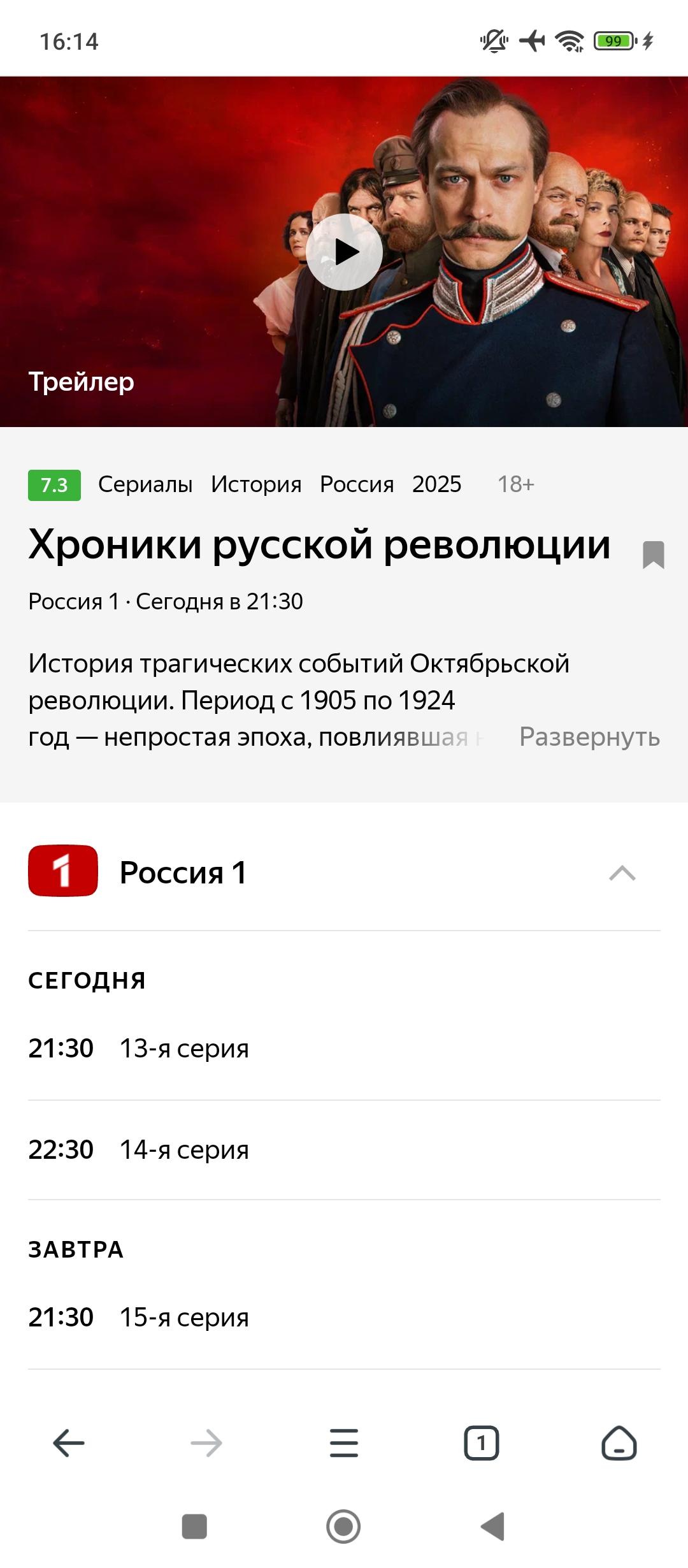Open the 13-я серия at 21:30 today
Screen dimensions: 688x1568
point(344,1049)
